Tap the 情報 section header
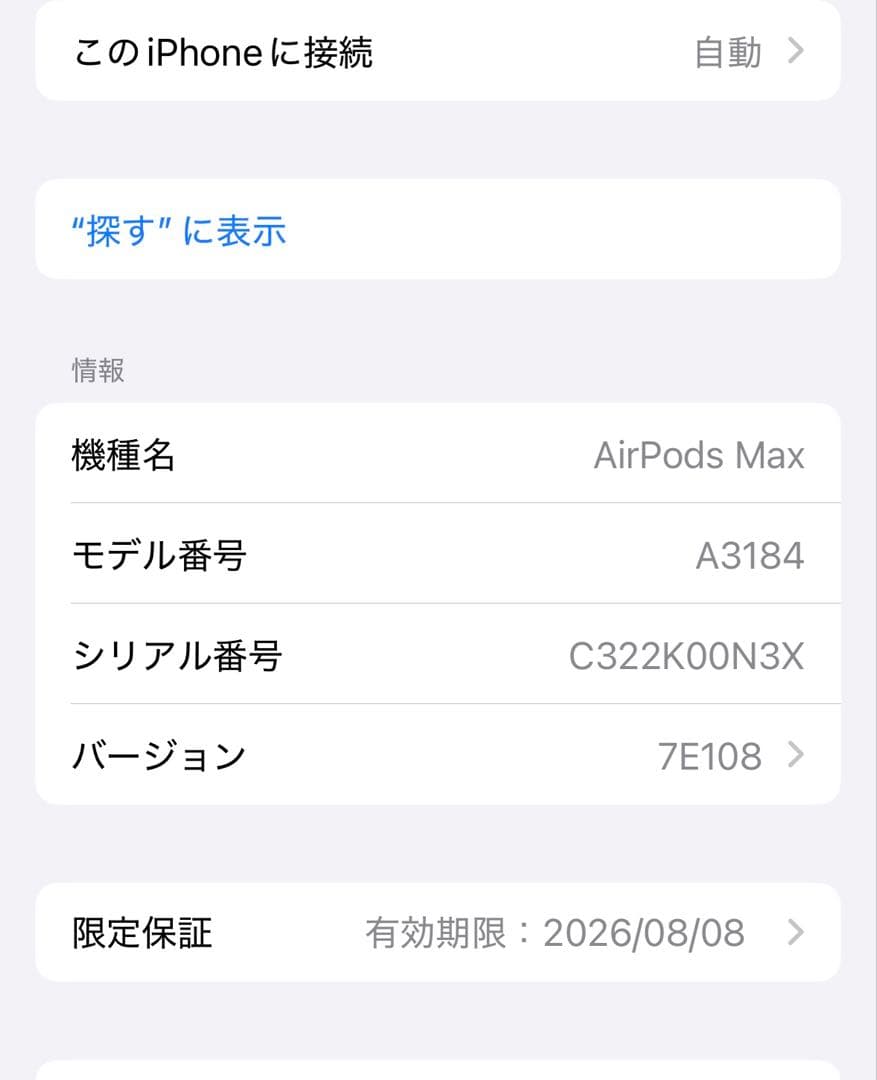This screenshot has height=1080, width=877. 96,370
